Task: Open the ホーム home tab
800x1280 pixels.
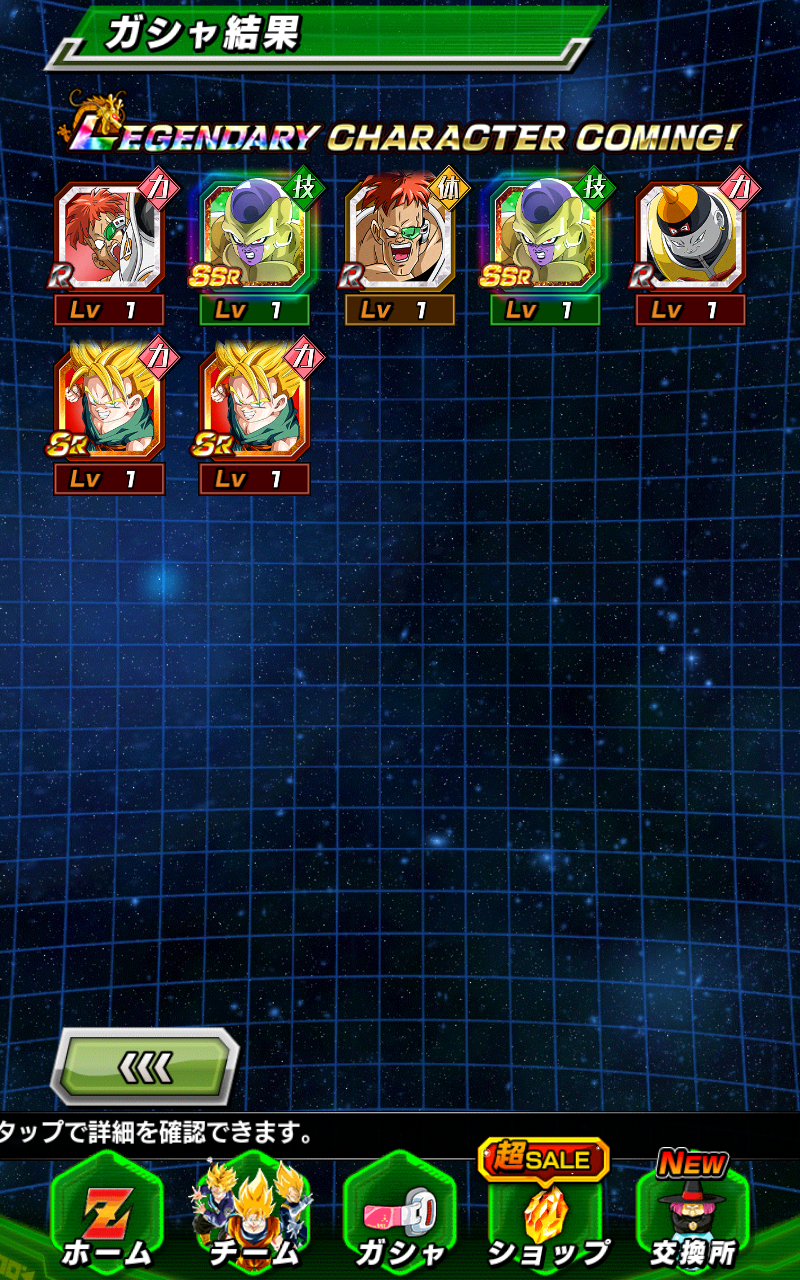Action: point(107,1215)
